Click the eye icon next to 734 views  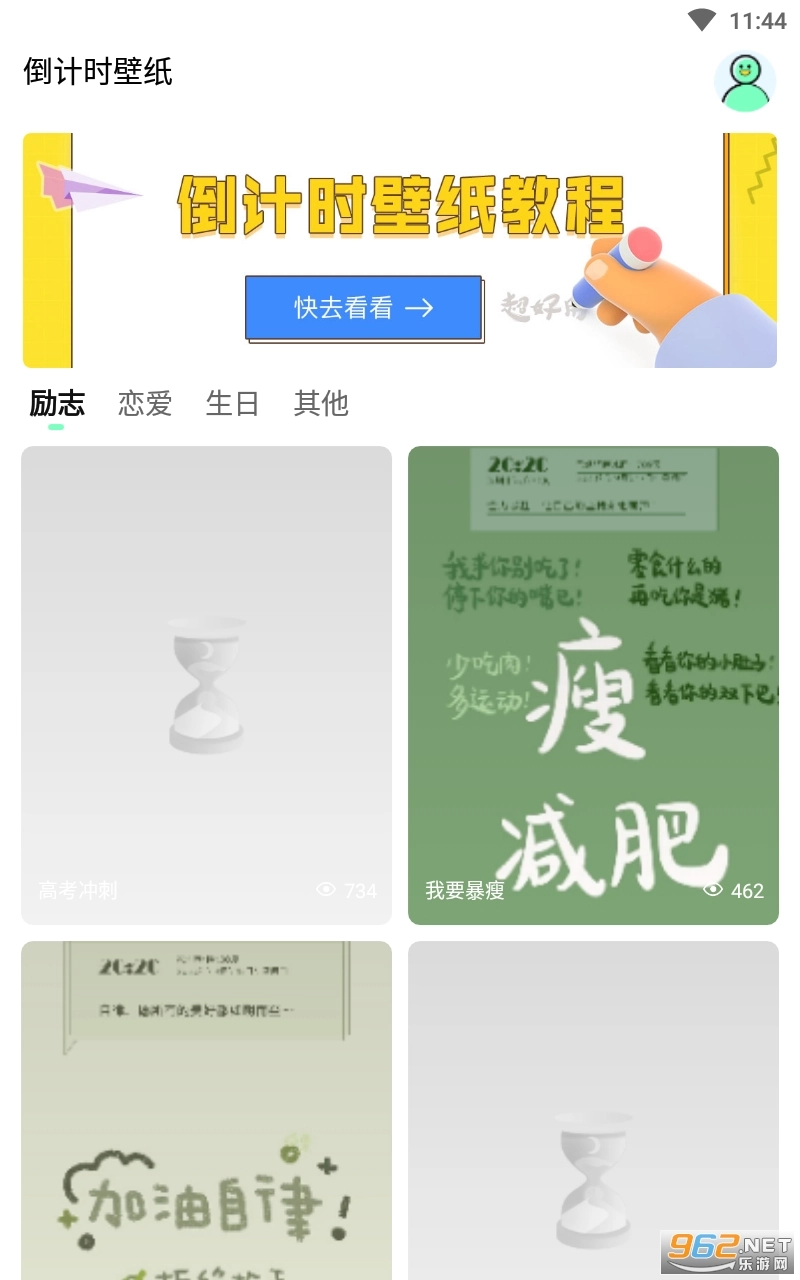coord(325,890)
